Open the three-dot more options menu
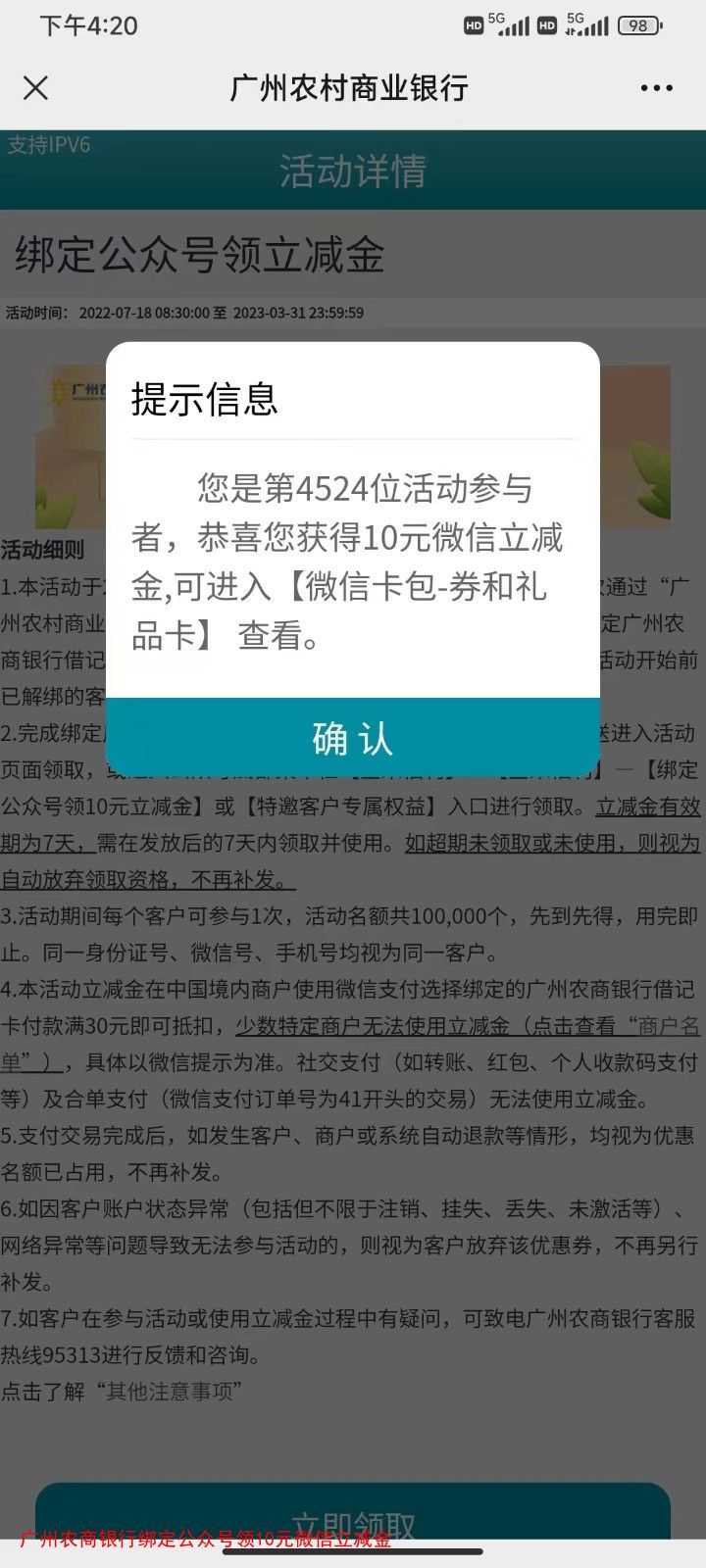Viewport: 706px width, 1568px height. [656, 88]
